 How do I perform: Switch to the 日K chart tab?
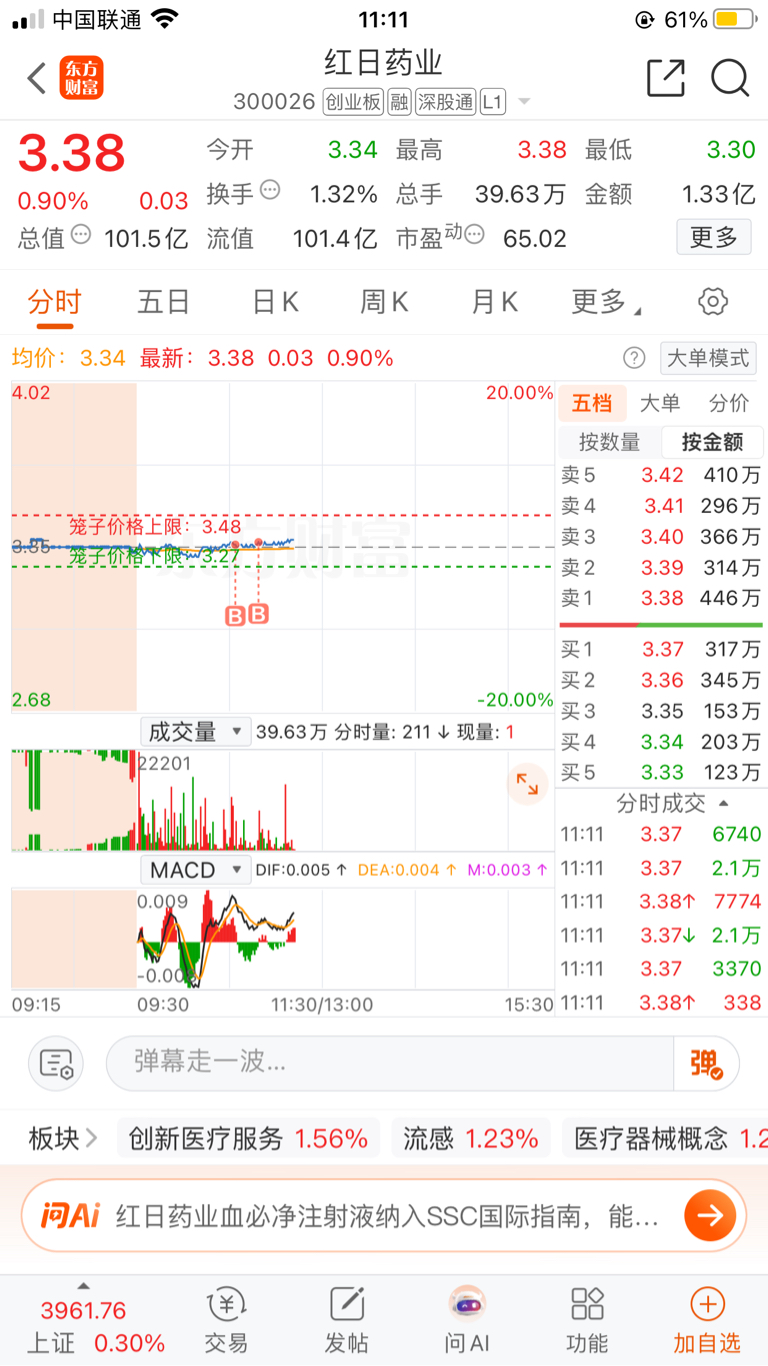[x=275, y=302]
